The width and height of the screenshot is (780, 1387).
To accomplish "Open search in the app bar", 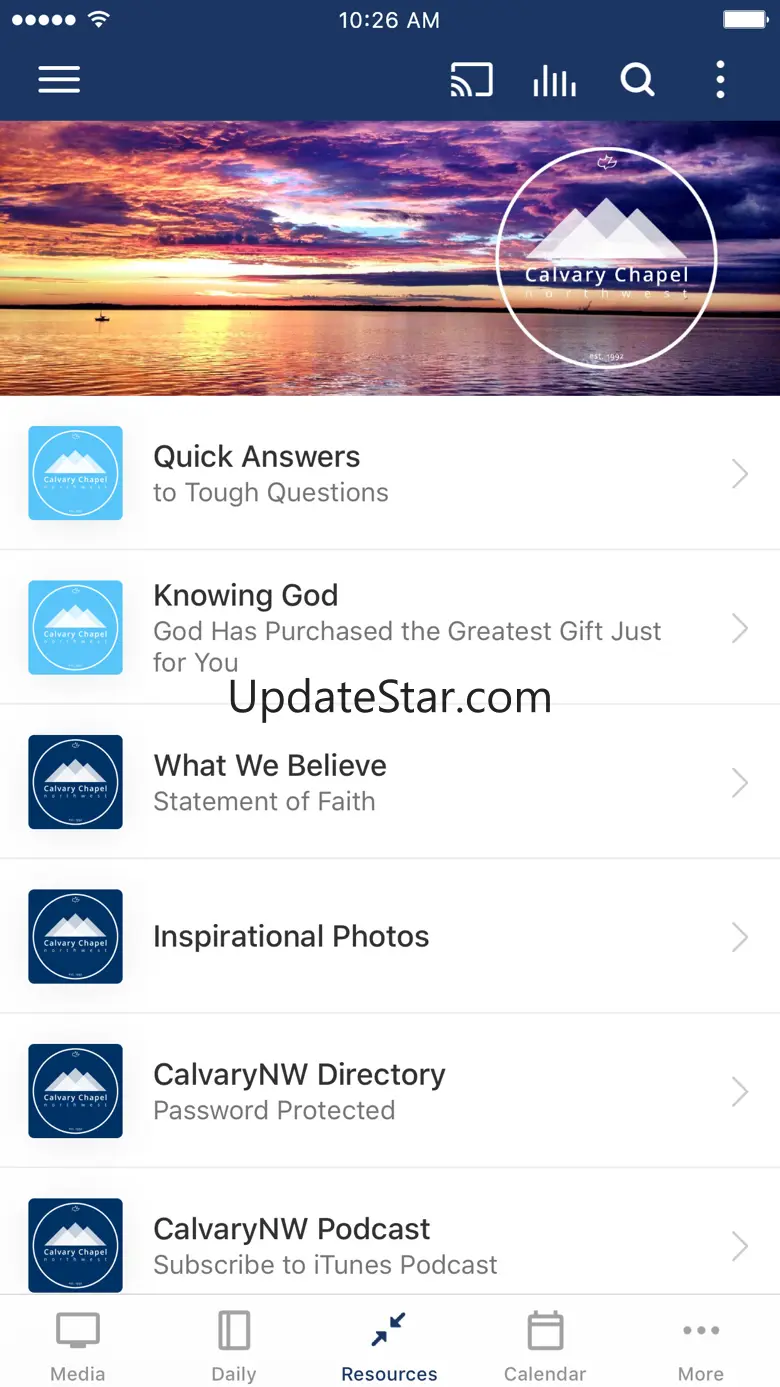I will 637,79.
